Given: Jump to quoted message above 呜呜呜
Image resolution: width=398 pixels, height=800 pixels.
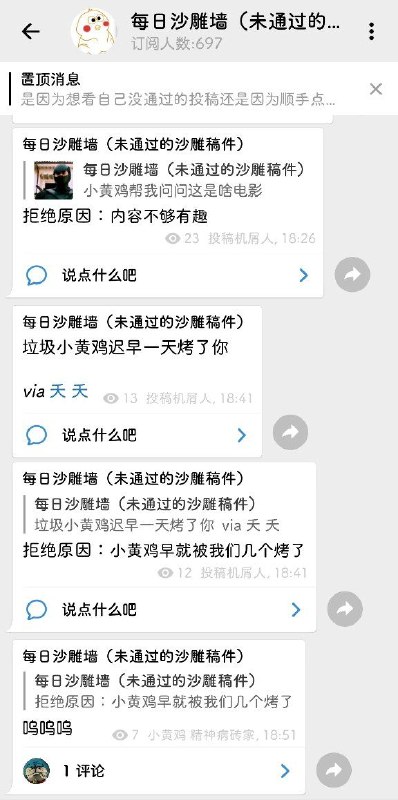Looking at the screenshot, I should coord(159,691).
